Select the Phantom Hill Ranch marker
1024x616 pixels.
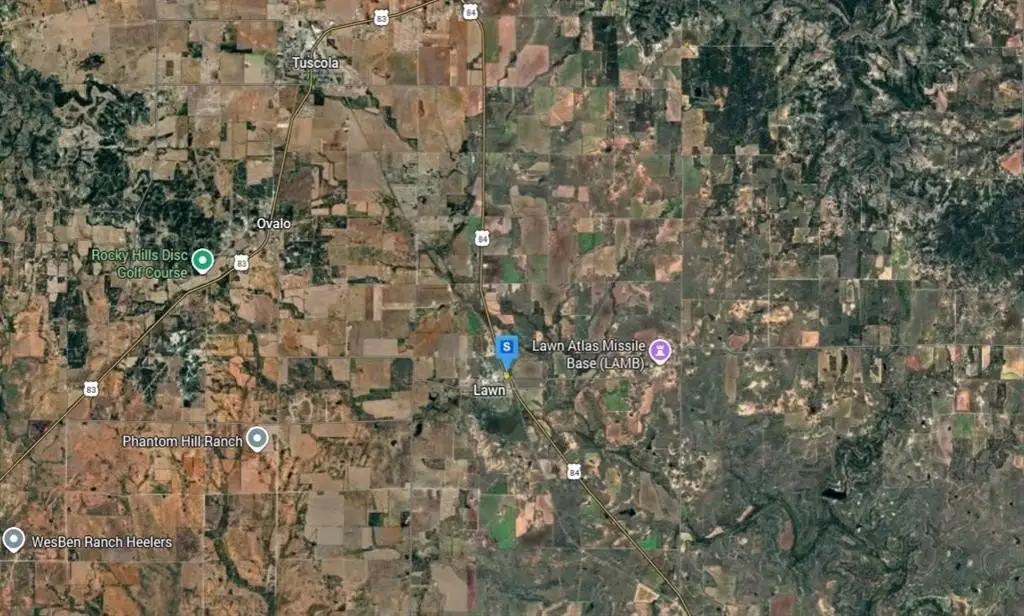tap(258, 439)
